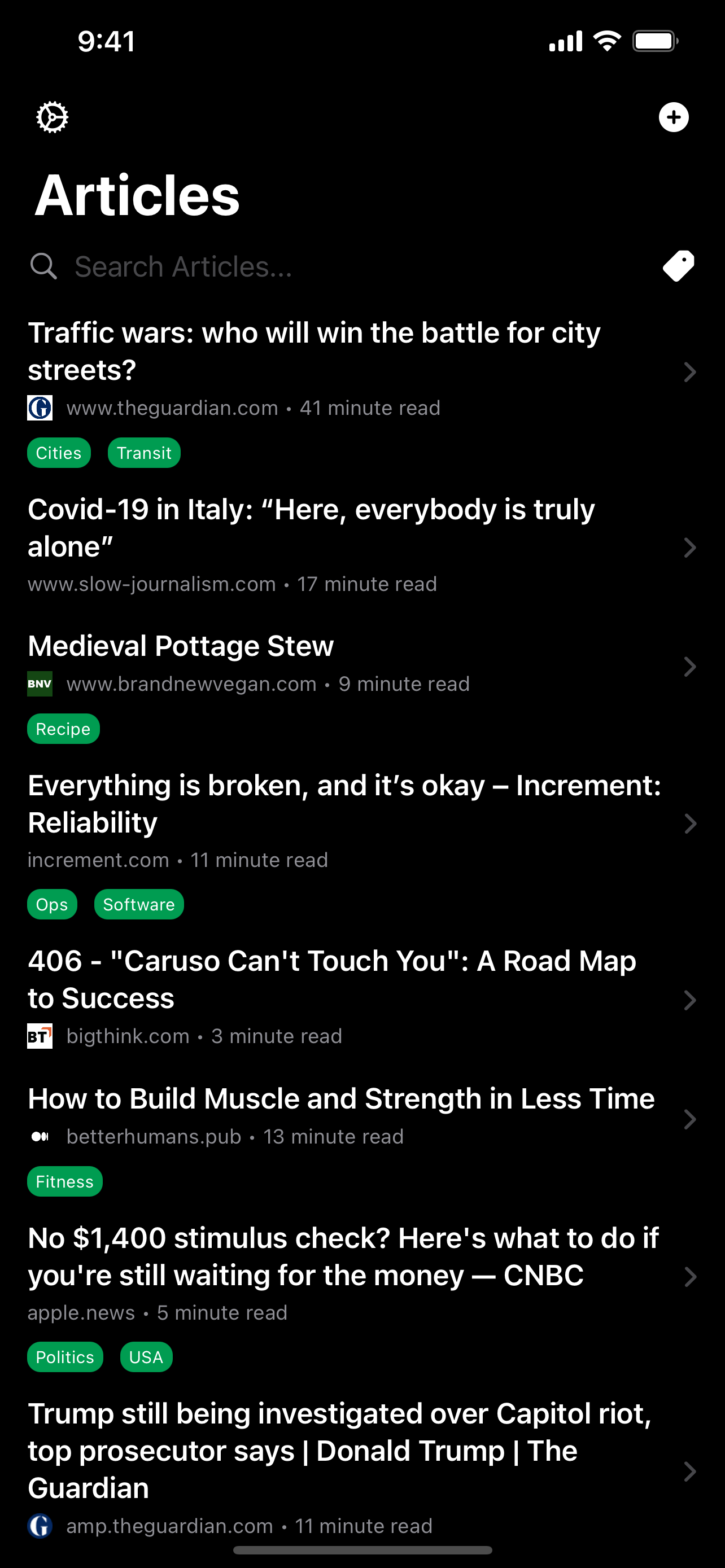Tap the Search Articles input field
Image resolution: width=725 pixels, height=1568 pixels.
(243, 266)
